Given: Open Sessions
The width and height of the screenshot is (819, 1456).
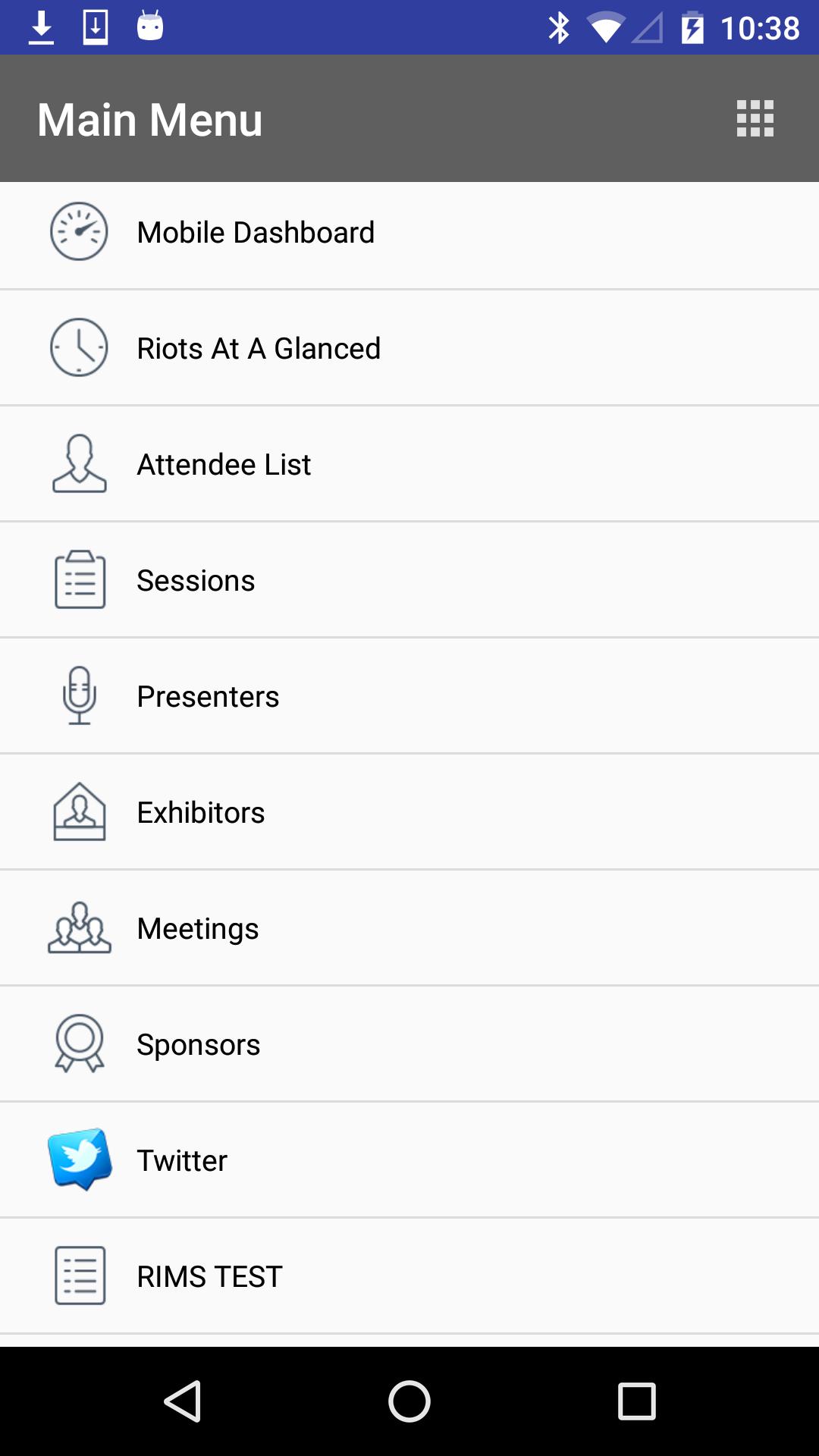Looking at the screenshot, I should pyautogui.click(x=409, y=580).
